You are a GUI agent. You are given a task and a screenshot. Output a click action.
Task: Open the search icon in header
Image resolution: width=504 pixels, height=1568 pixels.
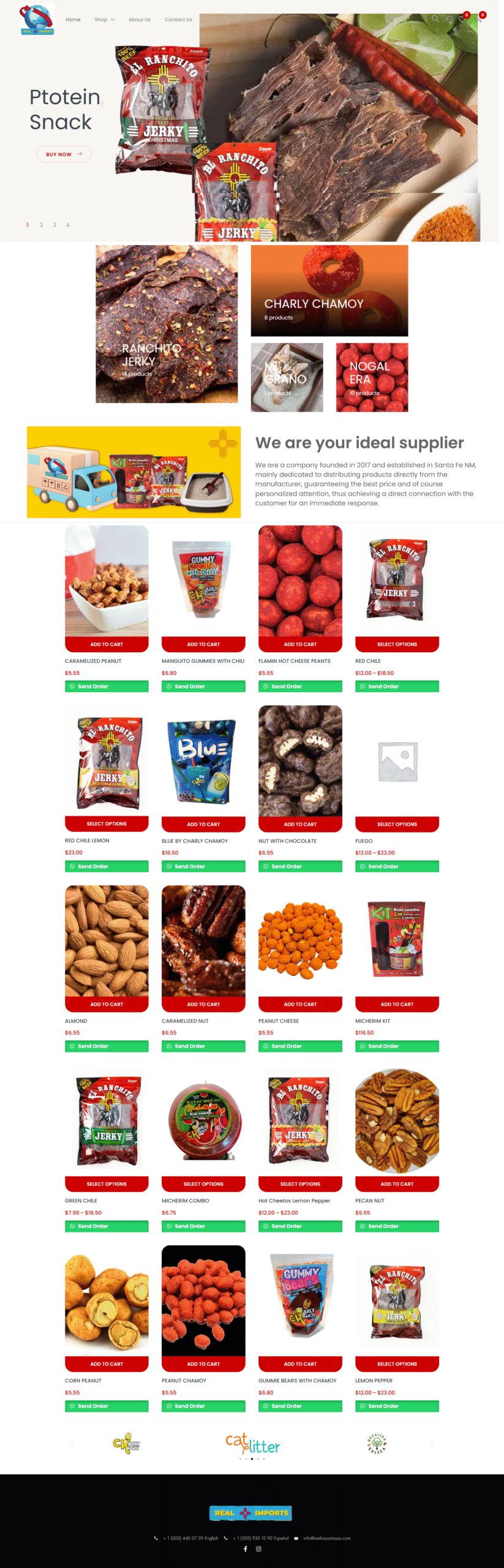click(435, 18)
